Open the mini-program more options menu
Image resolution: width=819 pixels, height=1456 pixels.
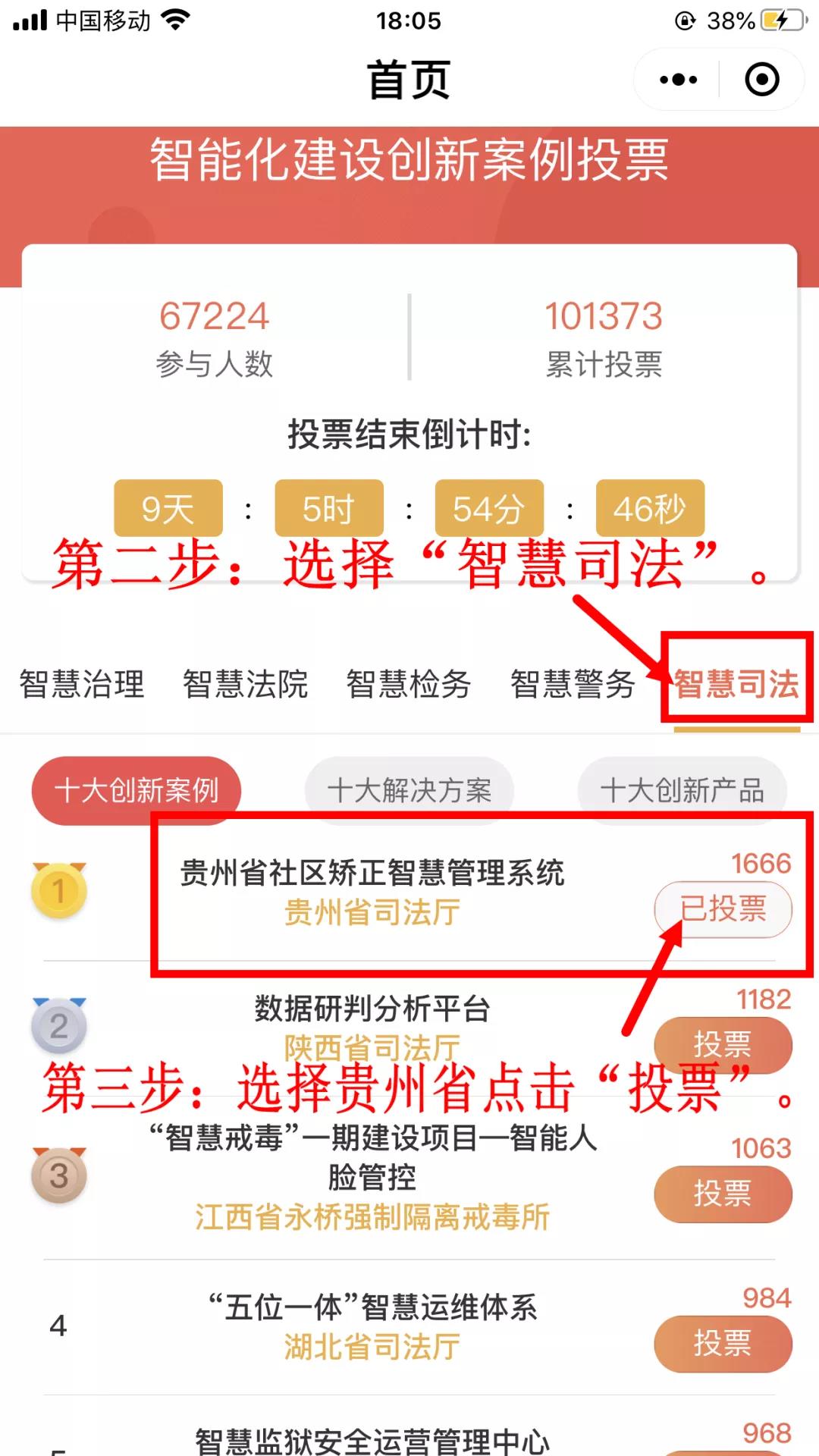(678, 80)
